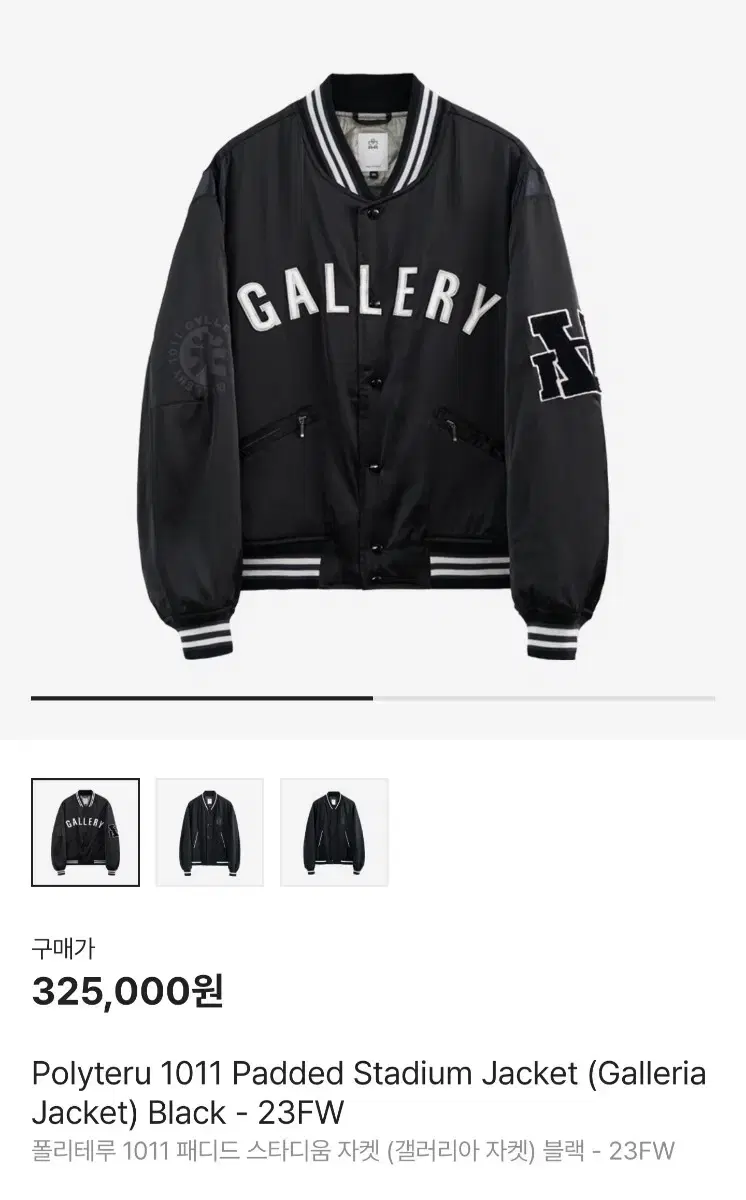This screenshot has height=1200, width=746.
Task: Select the first thumbnail with GALLERY lettering
Action: click(86, 832)
